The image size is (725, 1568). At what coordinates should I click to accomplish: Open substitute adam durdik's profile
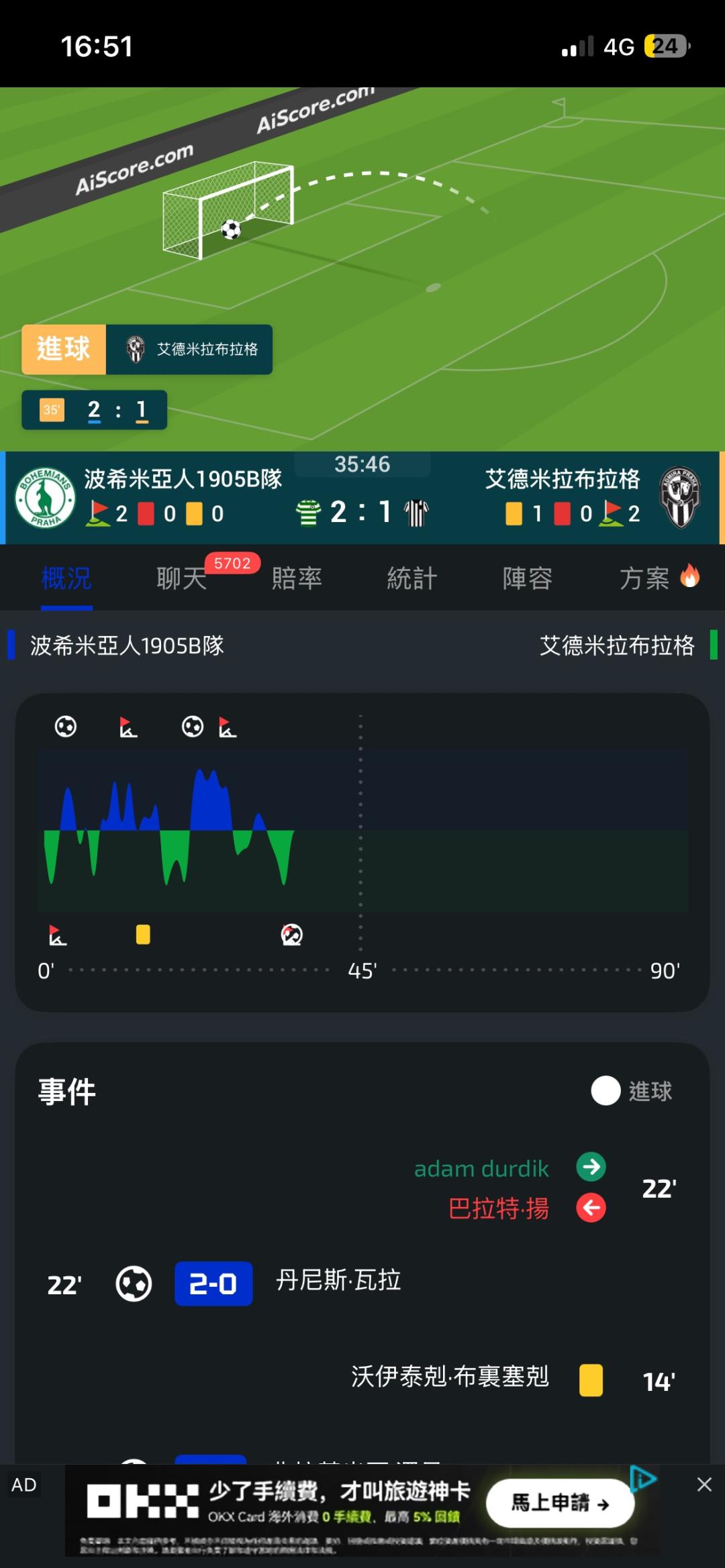point(481,1168)
